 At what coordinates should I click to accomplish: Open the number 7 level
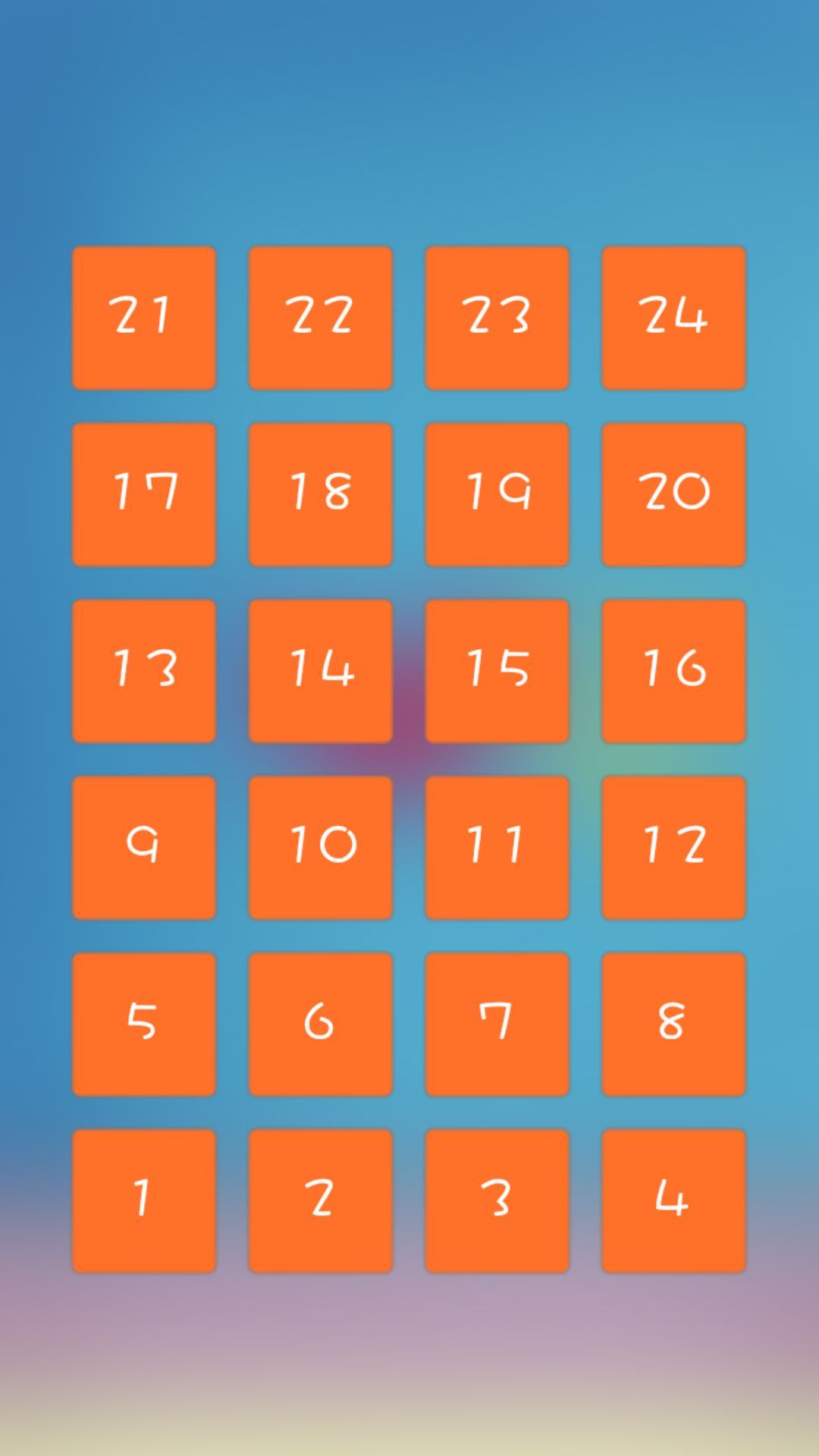(497, 1024)
